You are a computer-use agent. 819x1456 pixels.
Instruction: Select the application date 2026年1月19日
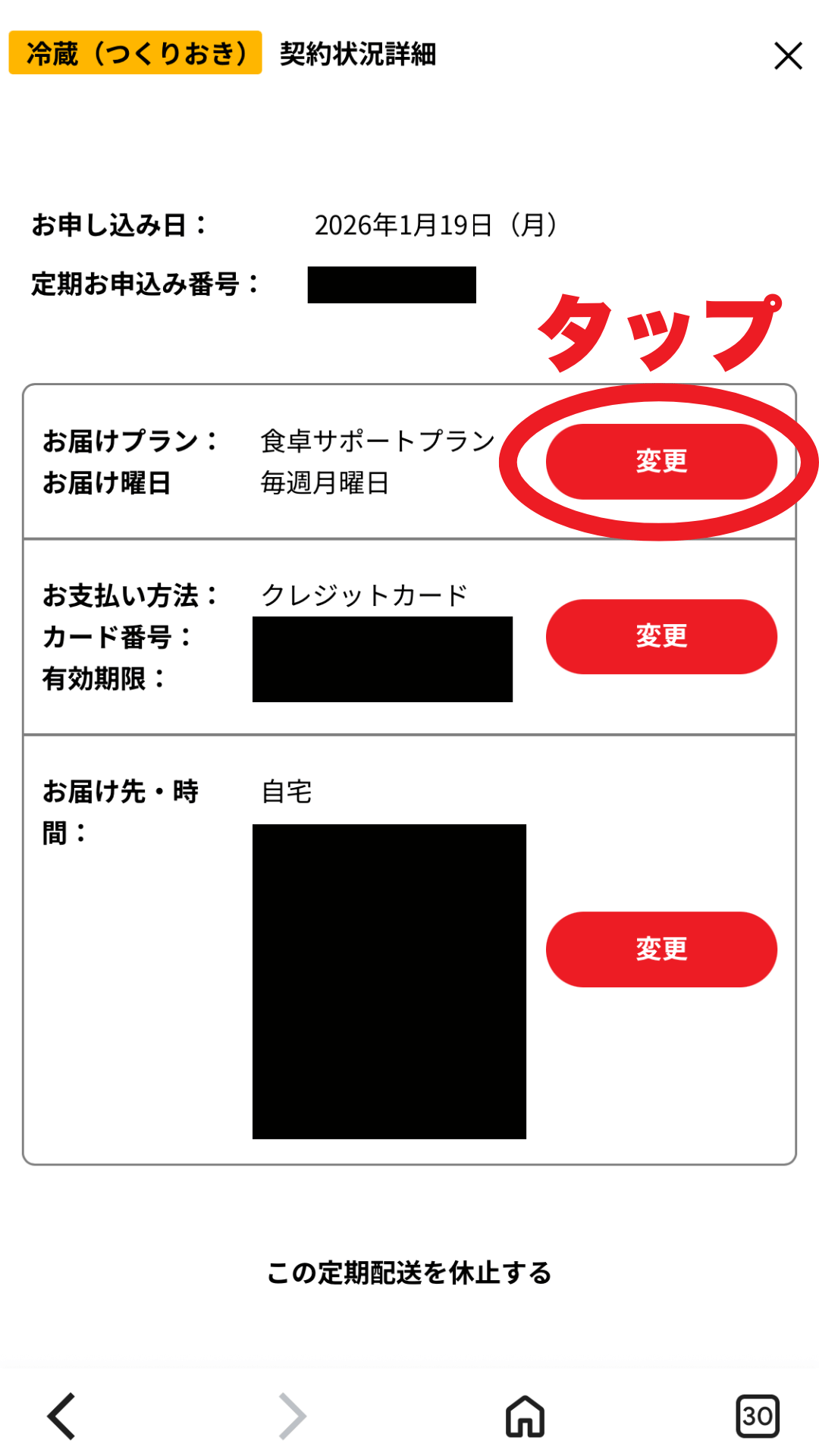pos(436,224)
